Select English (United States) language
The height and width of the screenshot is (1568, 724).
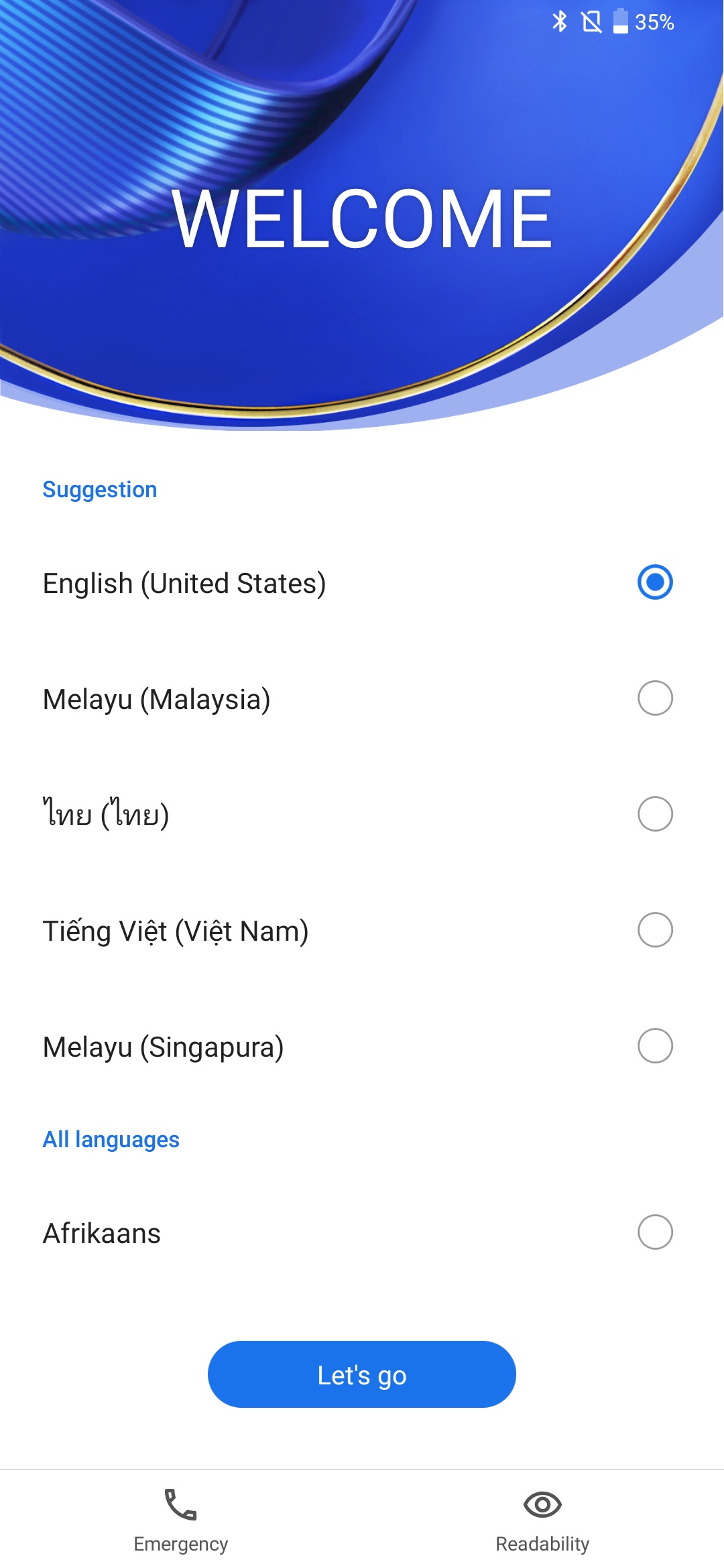[x=654, y=582]
